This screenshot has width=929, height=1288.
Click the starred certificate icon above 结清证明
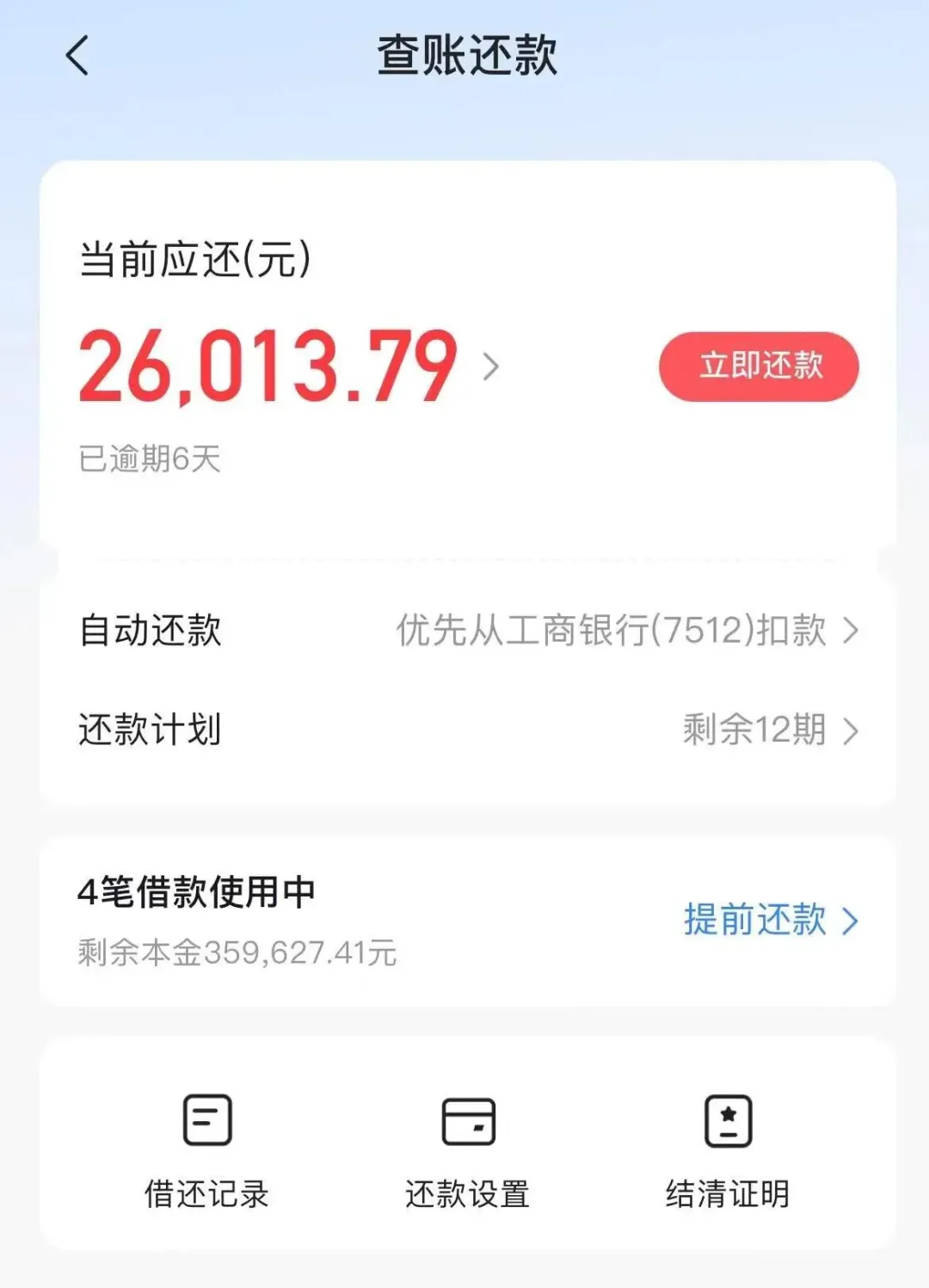pyautogui.click(x=727, y=1121)
